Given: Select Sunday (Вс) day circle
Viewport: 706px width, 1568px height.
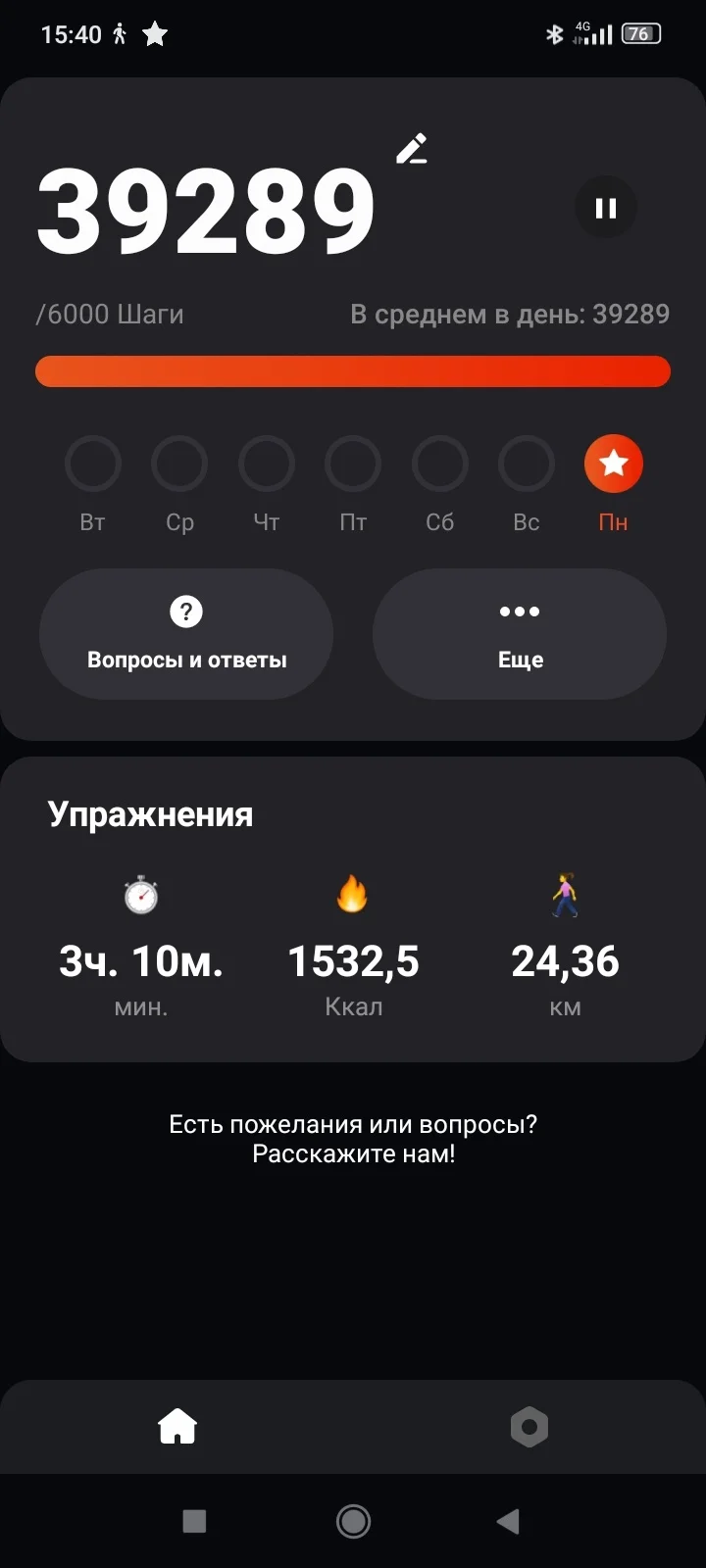Looking at the screenshot, I should tap(527, 464).
